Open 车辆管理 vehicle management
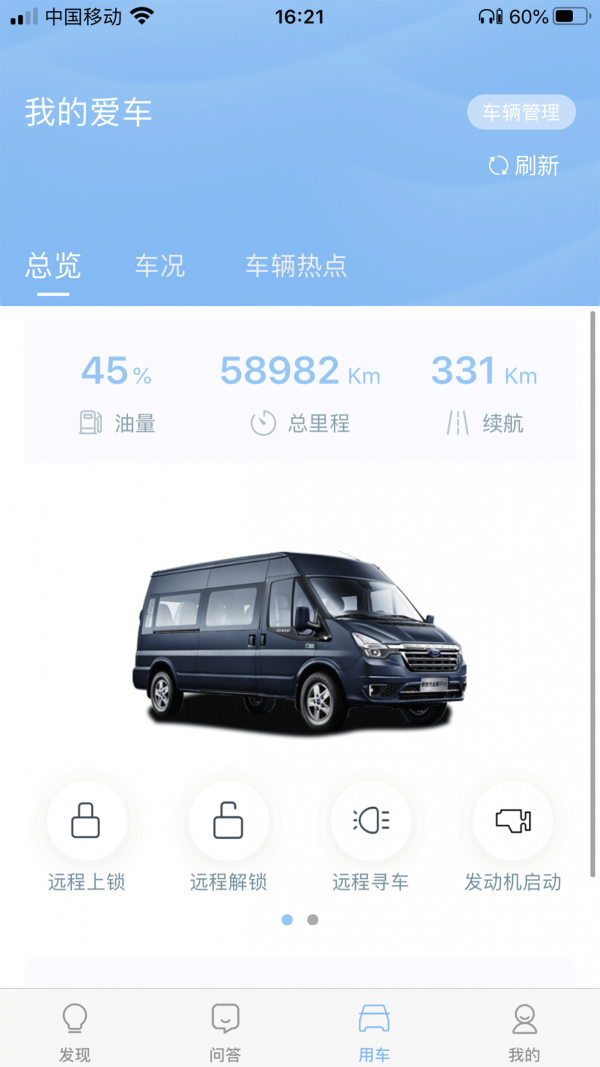Screen dimensions: 600x1067 tap(521, 113)
